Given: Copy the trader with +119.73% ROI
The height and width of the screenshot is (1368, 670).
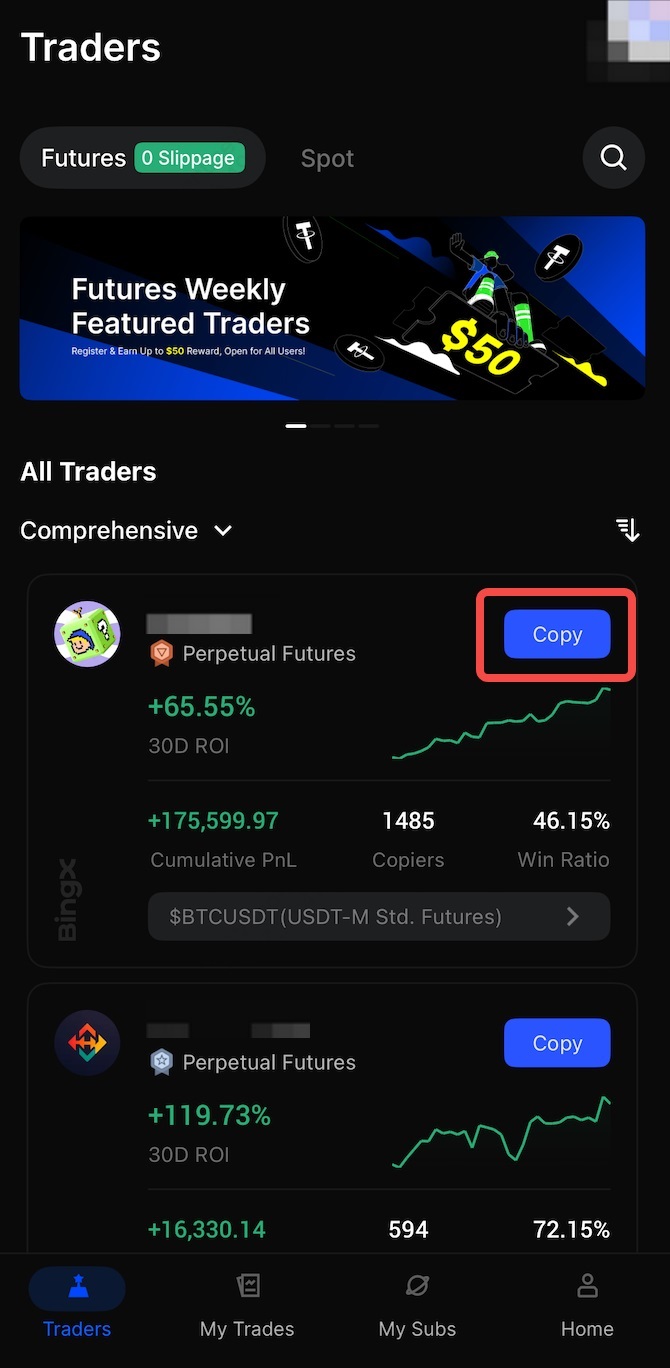Looking at the screenshot, I should (556, 1043).
